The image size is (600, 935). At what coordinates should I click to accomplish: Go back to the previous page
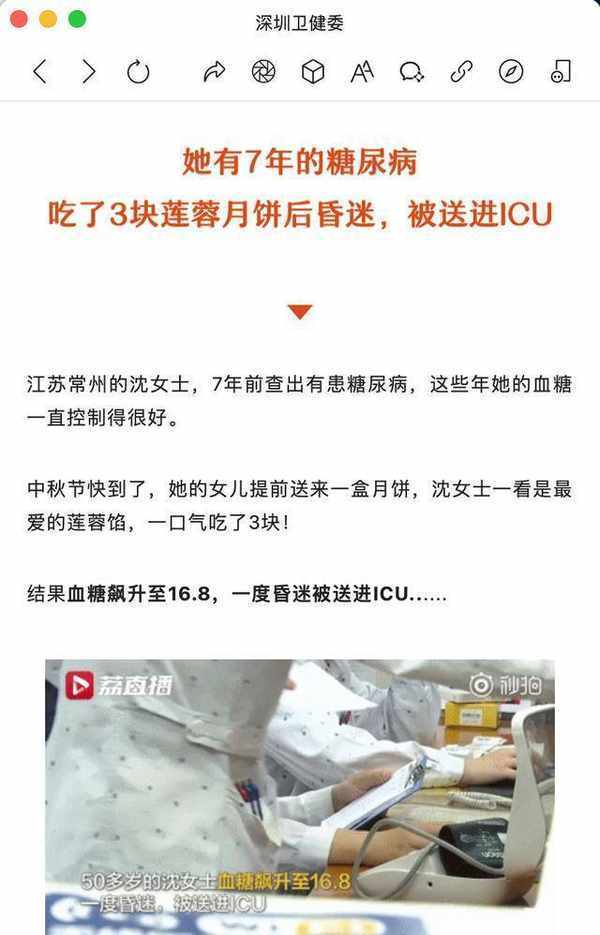point(40,72)
